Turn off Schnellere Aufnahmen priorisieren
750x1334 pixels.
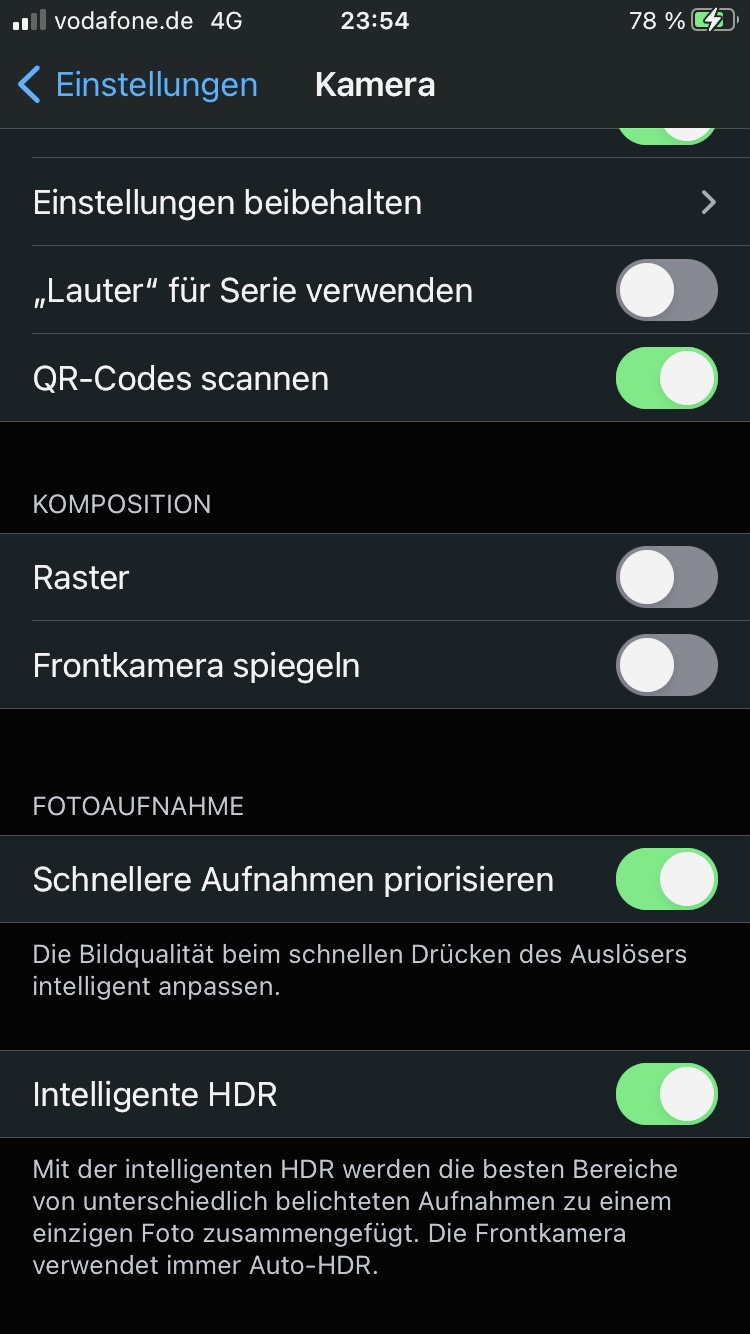tap(666, 880)
